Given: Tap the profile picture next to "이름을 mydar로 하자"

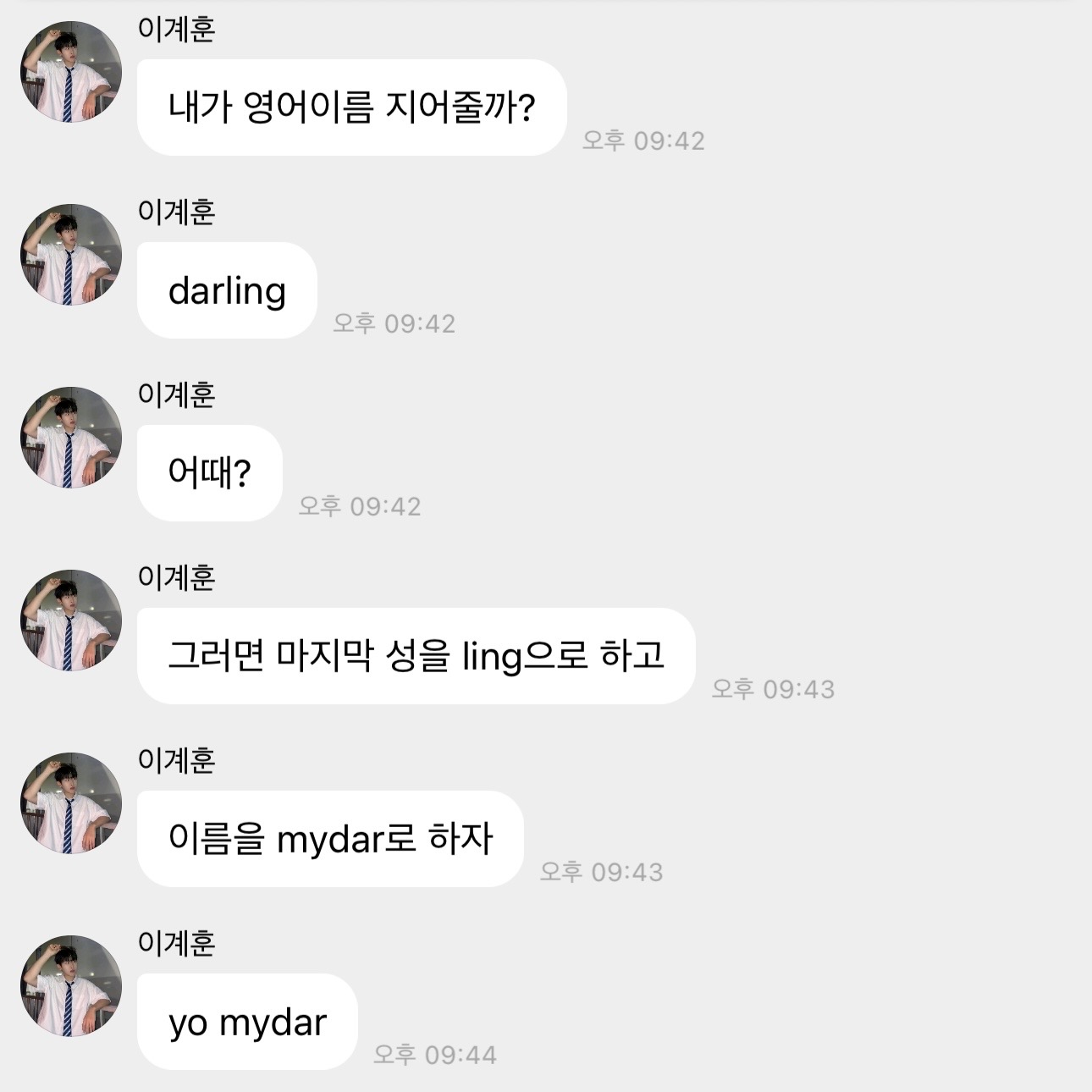Looking at the screenshot, I should 71,803.
